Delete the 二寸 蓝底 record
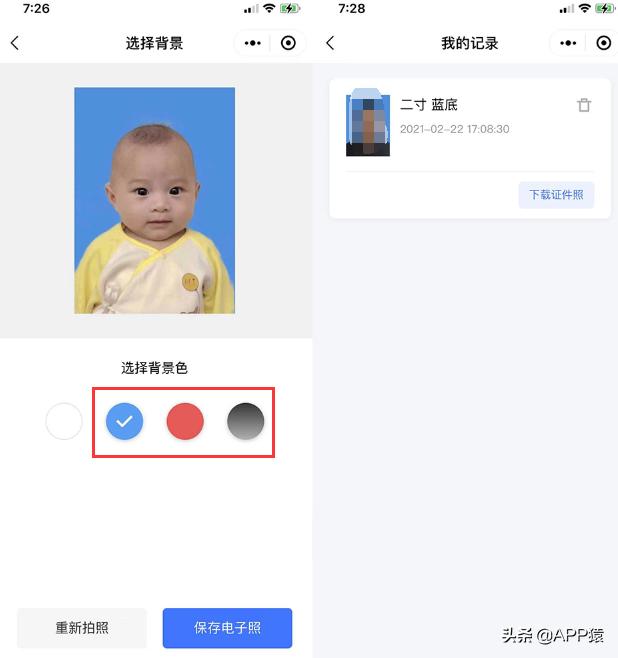This screenshot has height=658, width=618. point(584,105)
